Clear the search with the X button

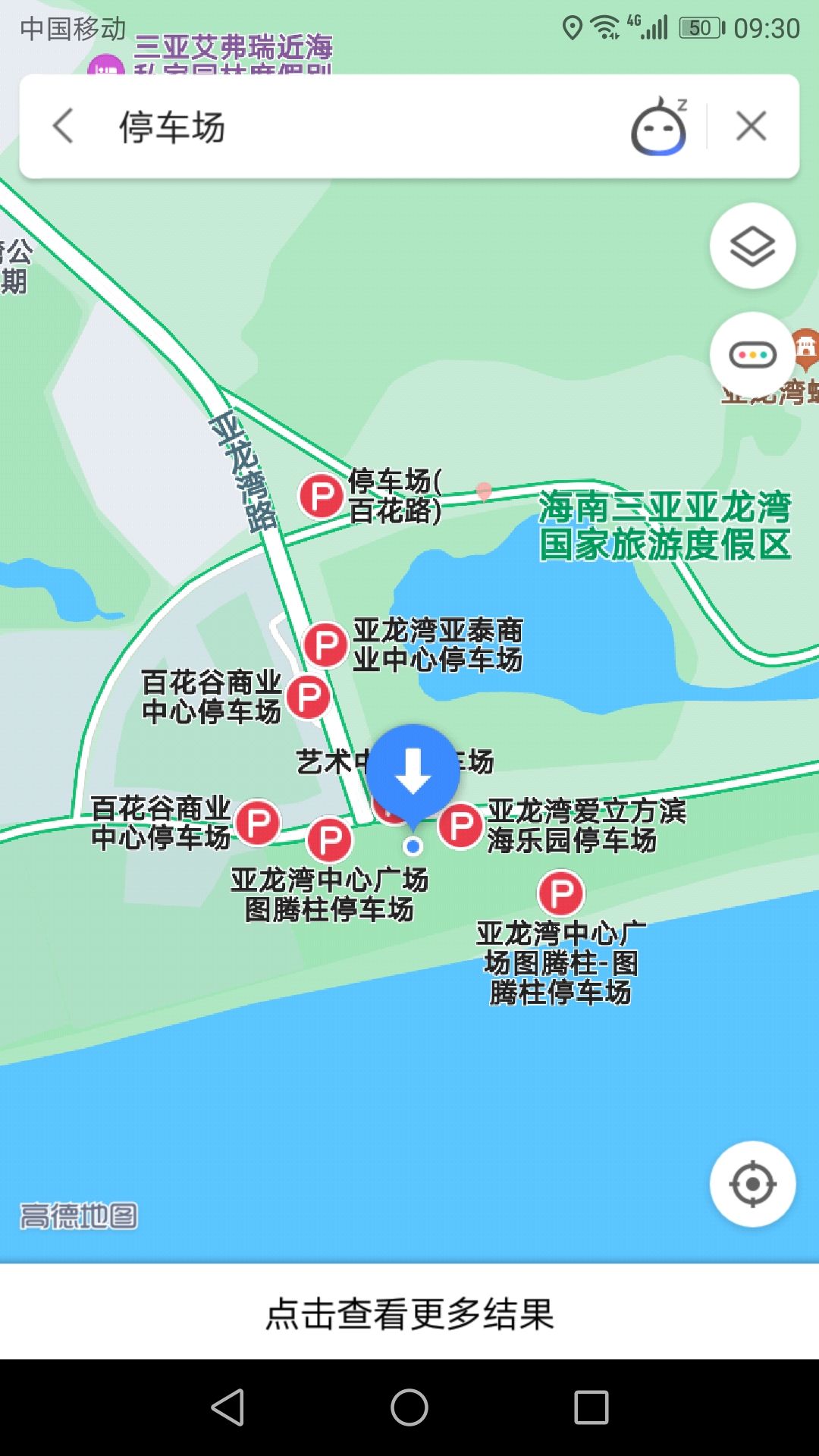point(751,126)
